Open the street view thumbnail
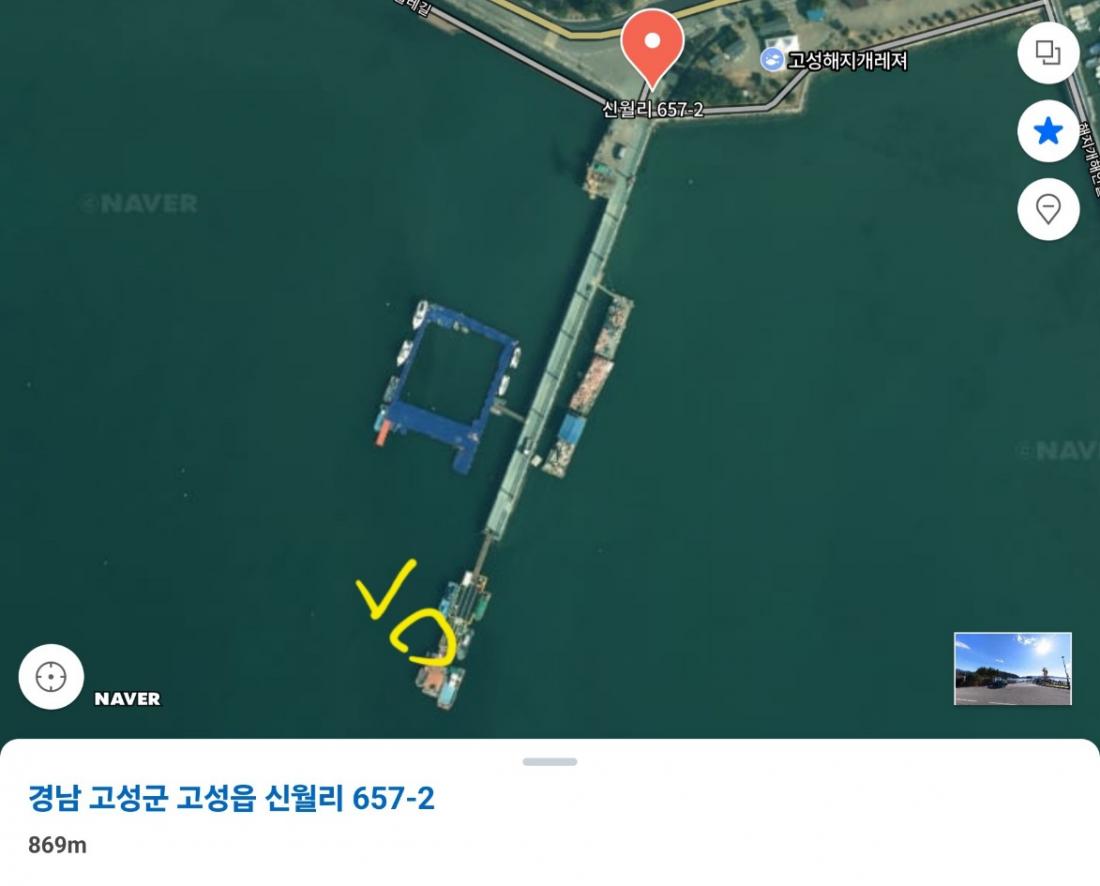Viewport: 1100px width, 886px height. tap(1012, 668)
